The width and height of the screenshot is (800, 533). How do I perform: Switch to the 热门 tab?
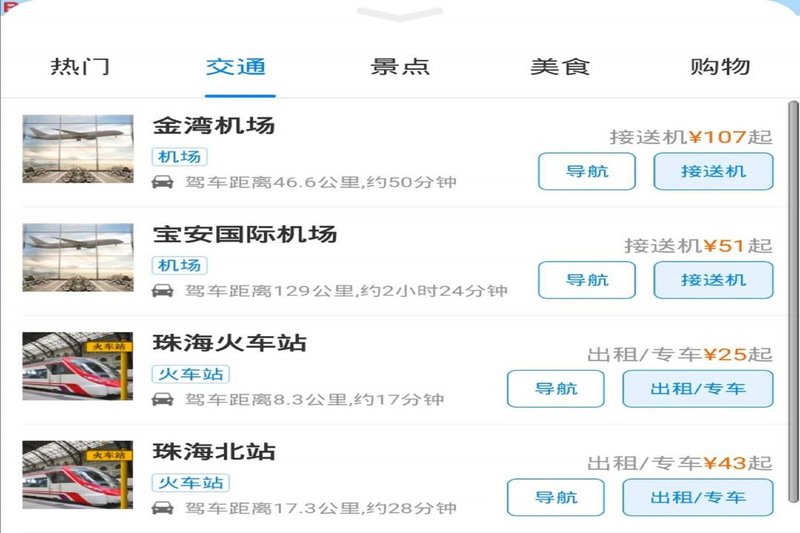pyautogui.click(x=80, y=67)
